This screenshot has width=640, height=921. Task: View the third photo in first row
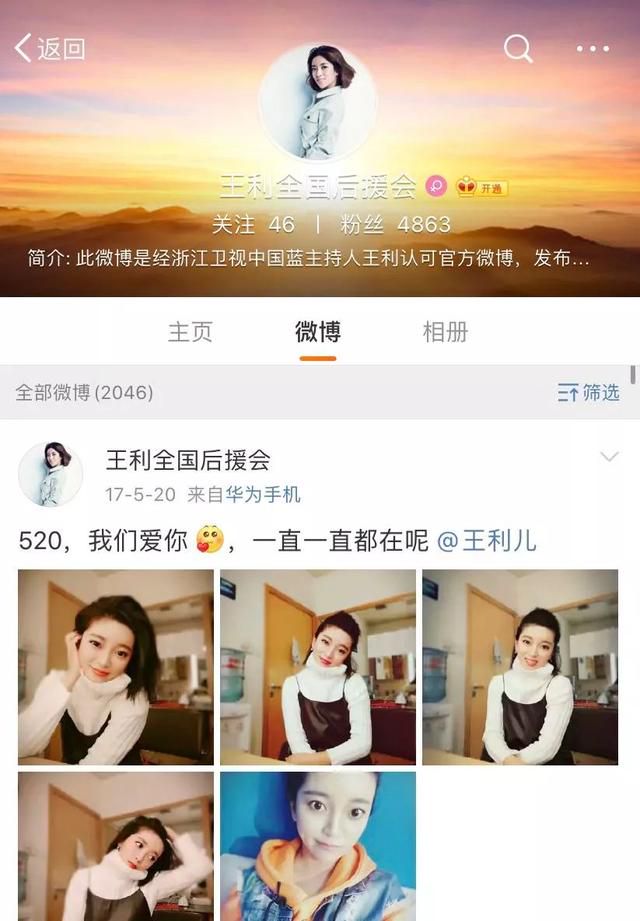(520, 667)
